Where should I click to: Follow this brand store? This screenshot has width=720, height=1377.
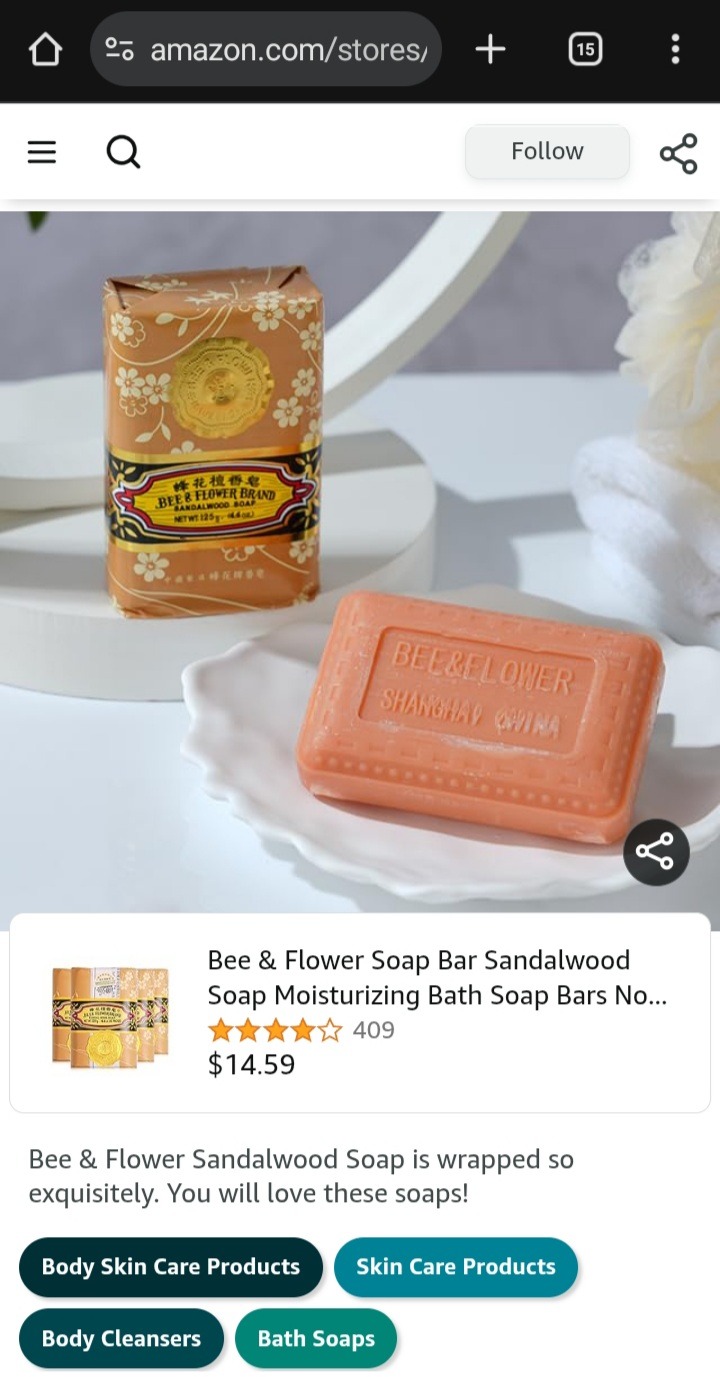[x=547, y=152]
